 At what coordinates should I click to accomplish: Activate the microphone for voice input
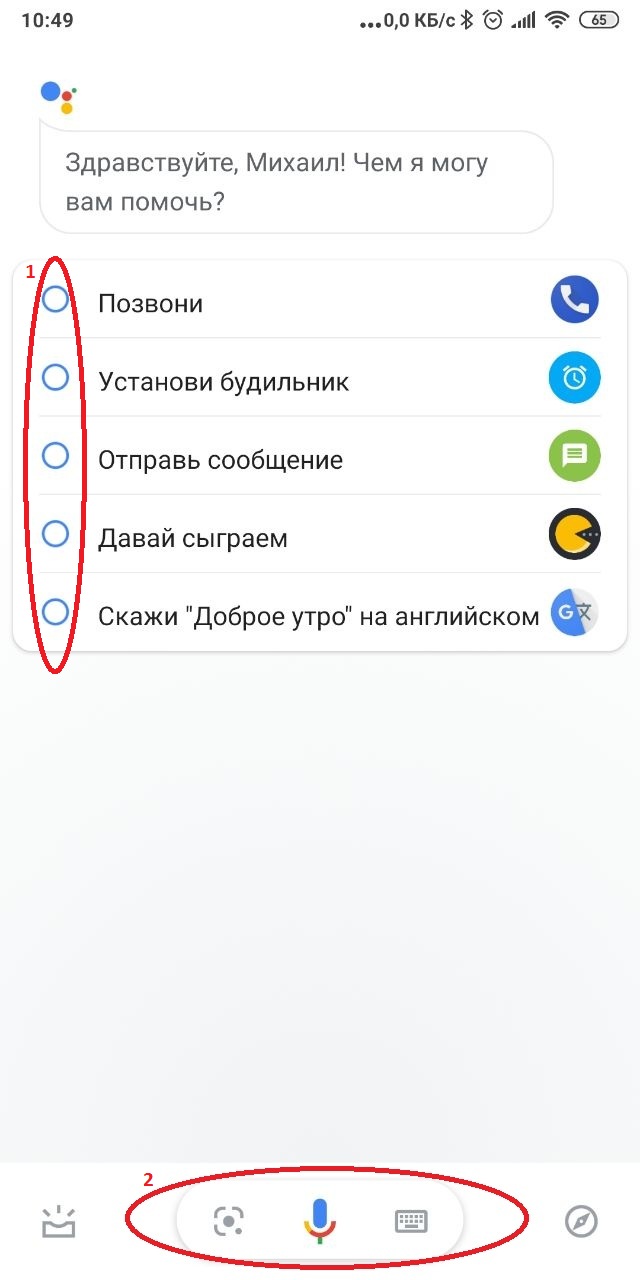pos(320,1221)
